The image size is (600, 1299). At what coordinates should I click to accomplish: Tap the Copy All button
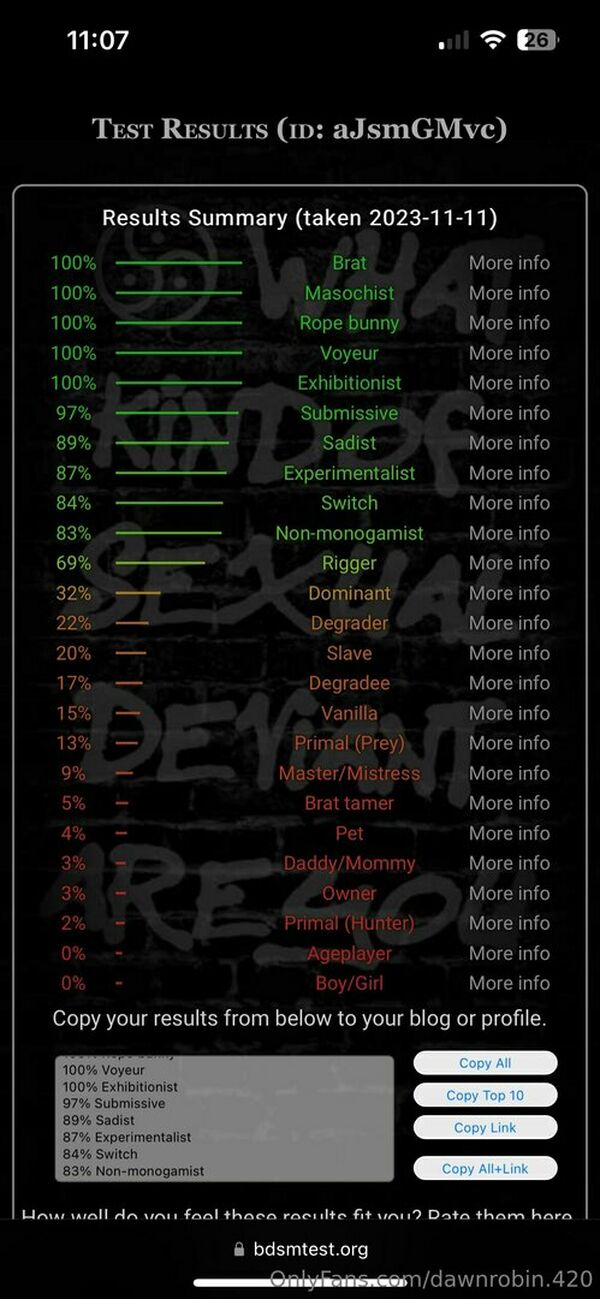pyautogui.click(x=485, y=1063)
